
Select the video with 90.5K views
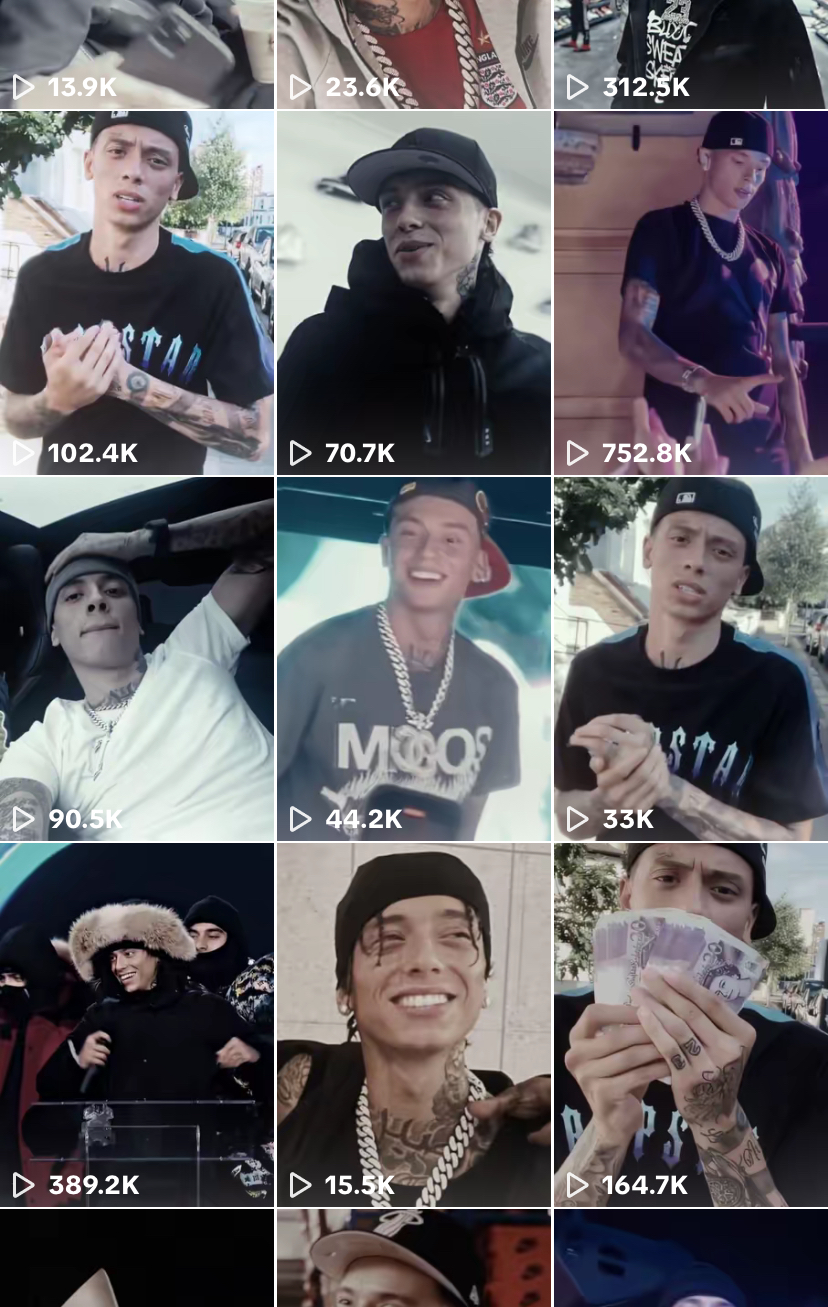137,659
